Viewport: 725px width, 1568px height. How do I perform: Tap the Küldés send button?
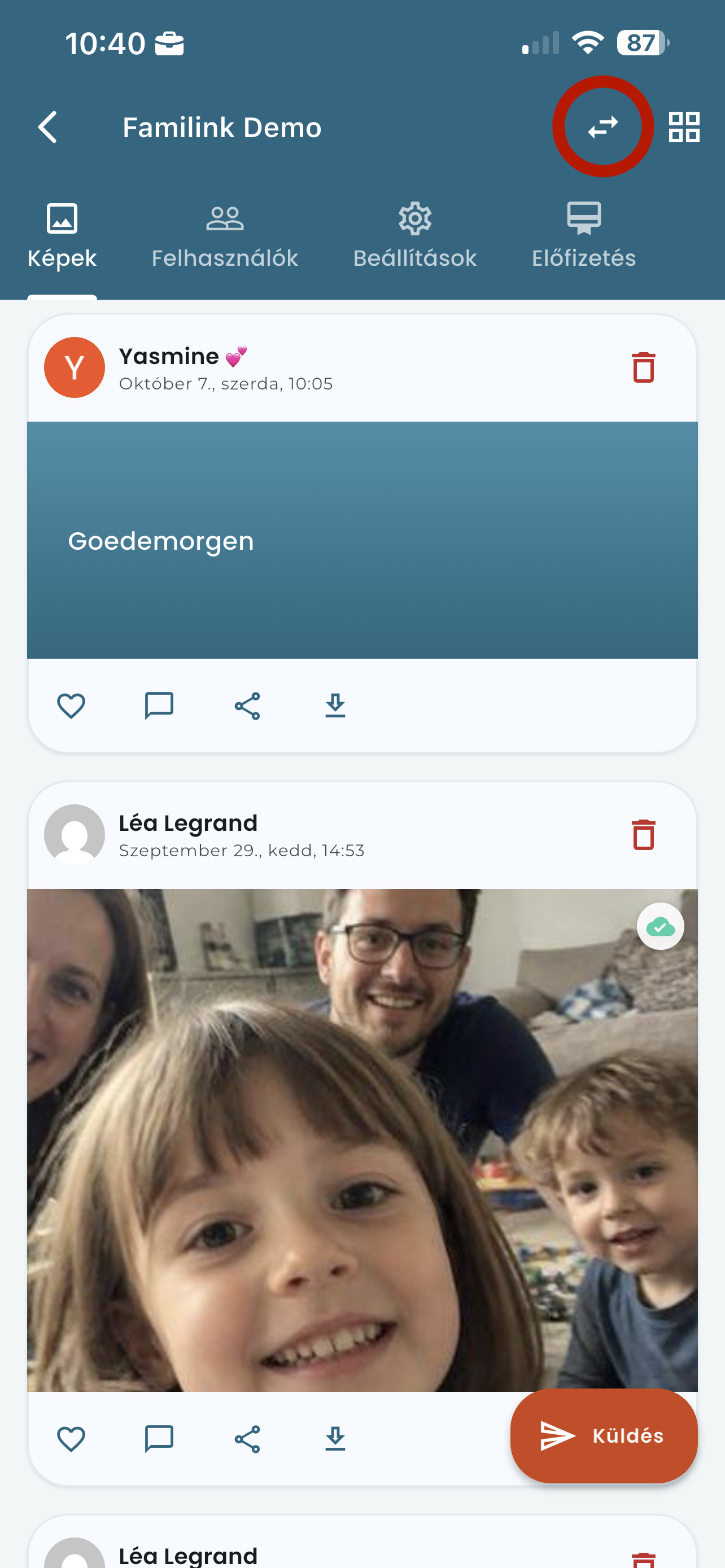(x=604, y=1436)
